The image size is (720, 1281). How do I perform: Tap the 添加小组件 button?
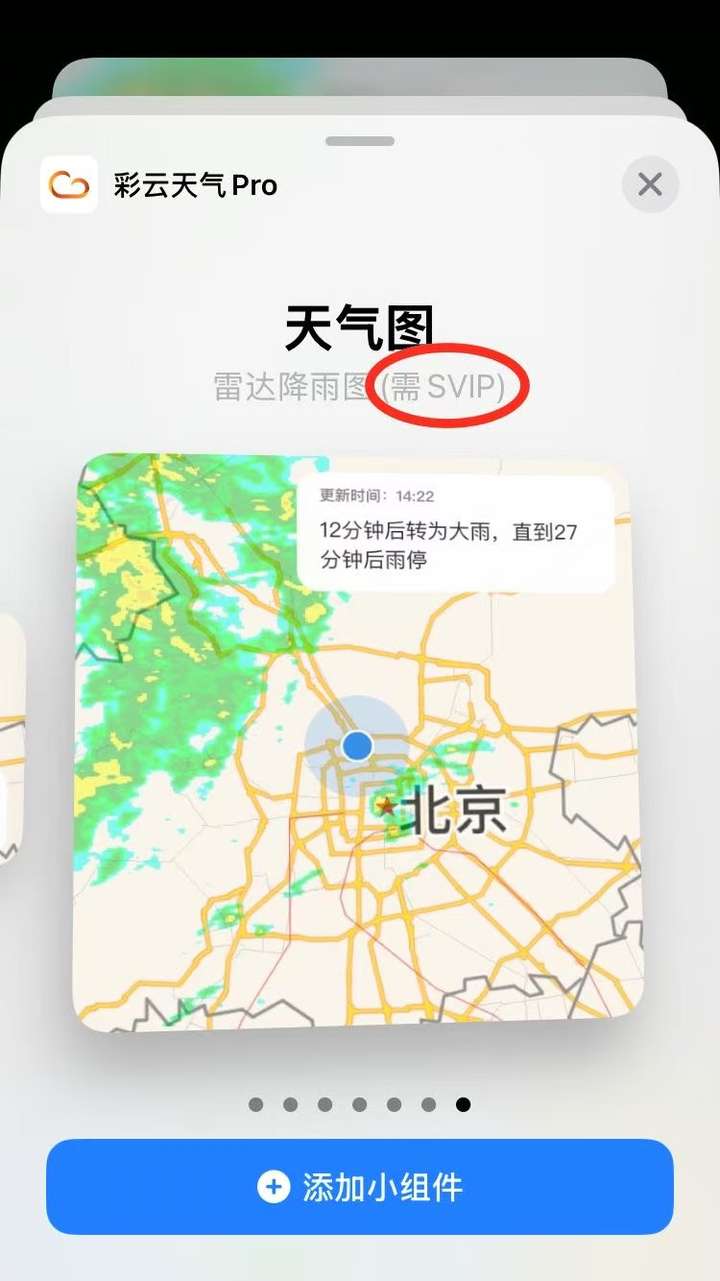click(360, 1187)
